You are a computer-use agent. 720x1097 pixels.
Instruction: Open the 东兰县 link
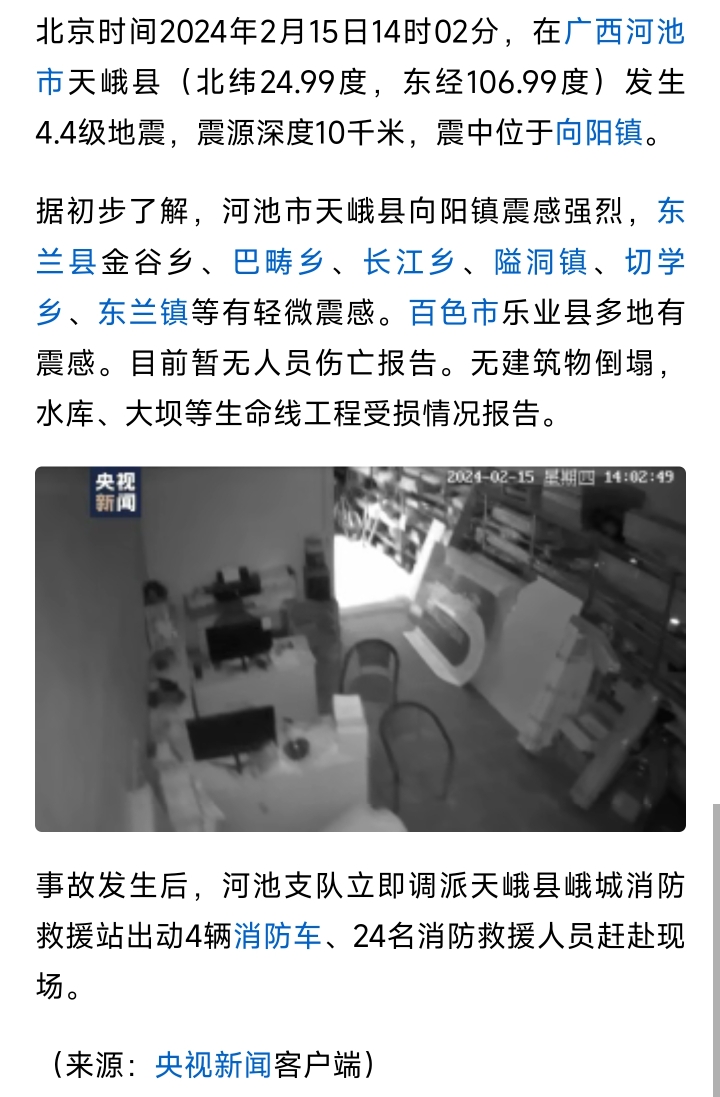coord(66,262)
